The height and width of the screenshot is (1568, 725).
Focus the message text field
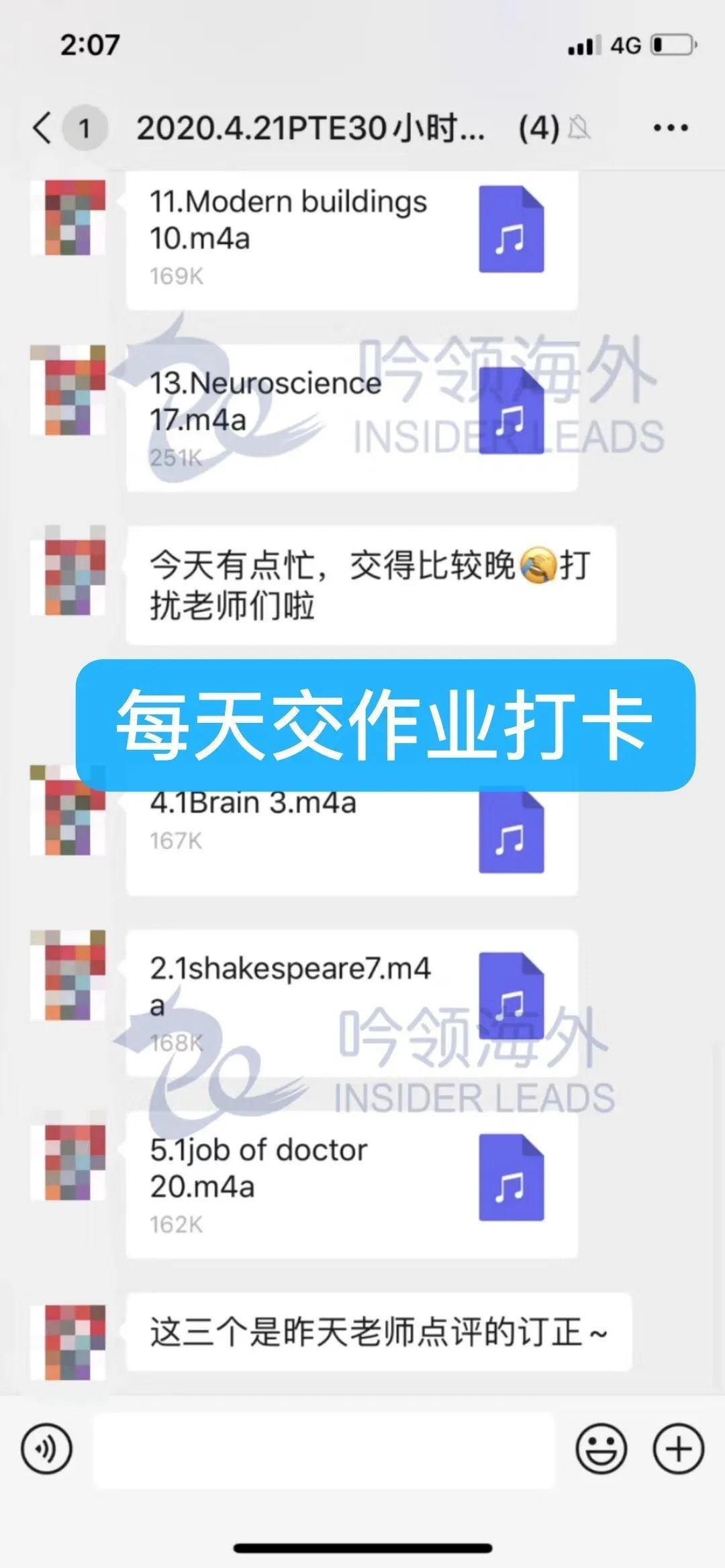point(324,1449)
